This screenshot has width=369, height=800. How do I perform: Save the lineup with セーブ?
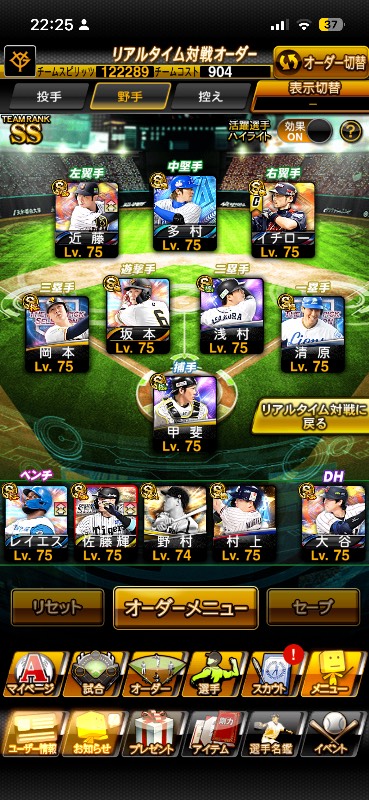tap(313, 607)
